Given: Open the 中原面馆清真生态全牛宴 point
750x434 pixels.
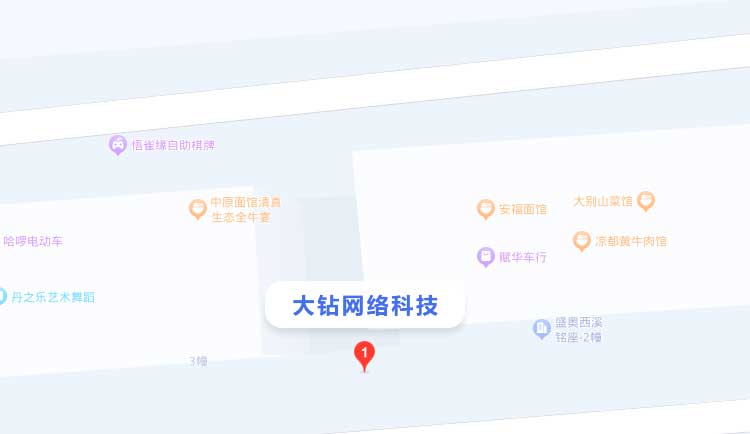Looking at the screenshot, I should [x=198, y=209].
